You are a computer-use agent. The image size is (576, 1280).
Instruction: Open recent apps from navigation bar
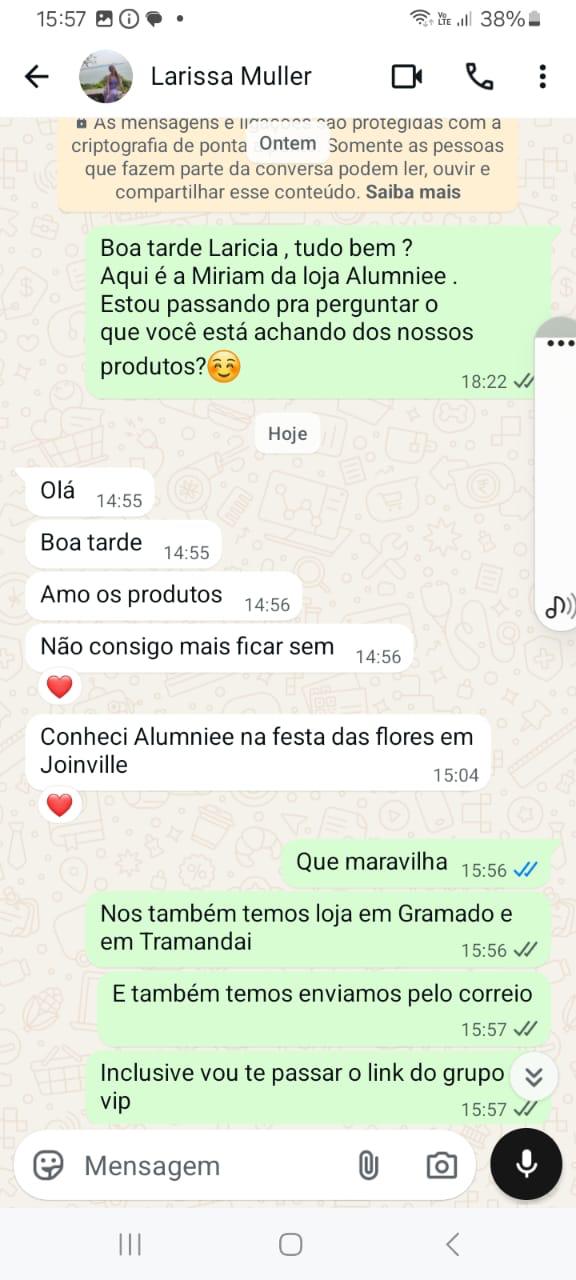pos(130,1244)
